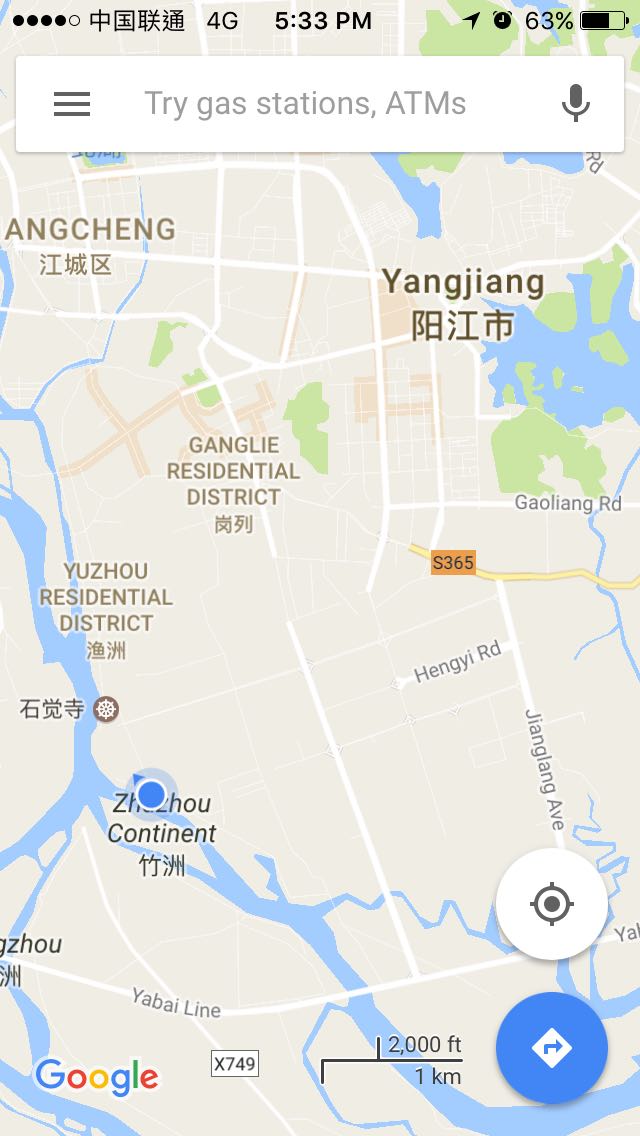Tap the search field for gas stations, ATMs
The image size is (640, 1136).
coord(305,104)
